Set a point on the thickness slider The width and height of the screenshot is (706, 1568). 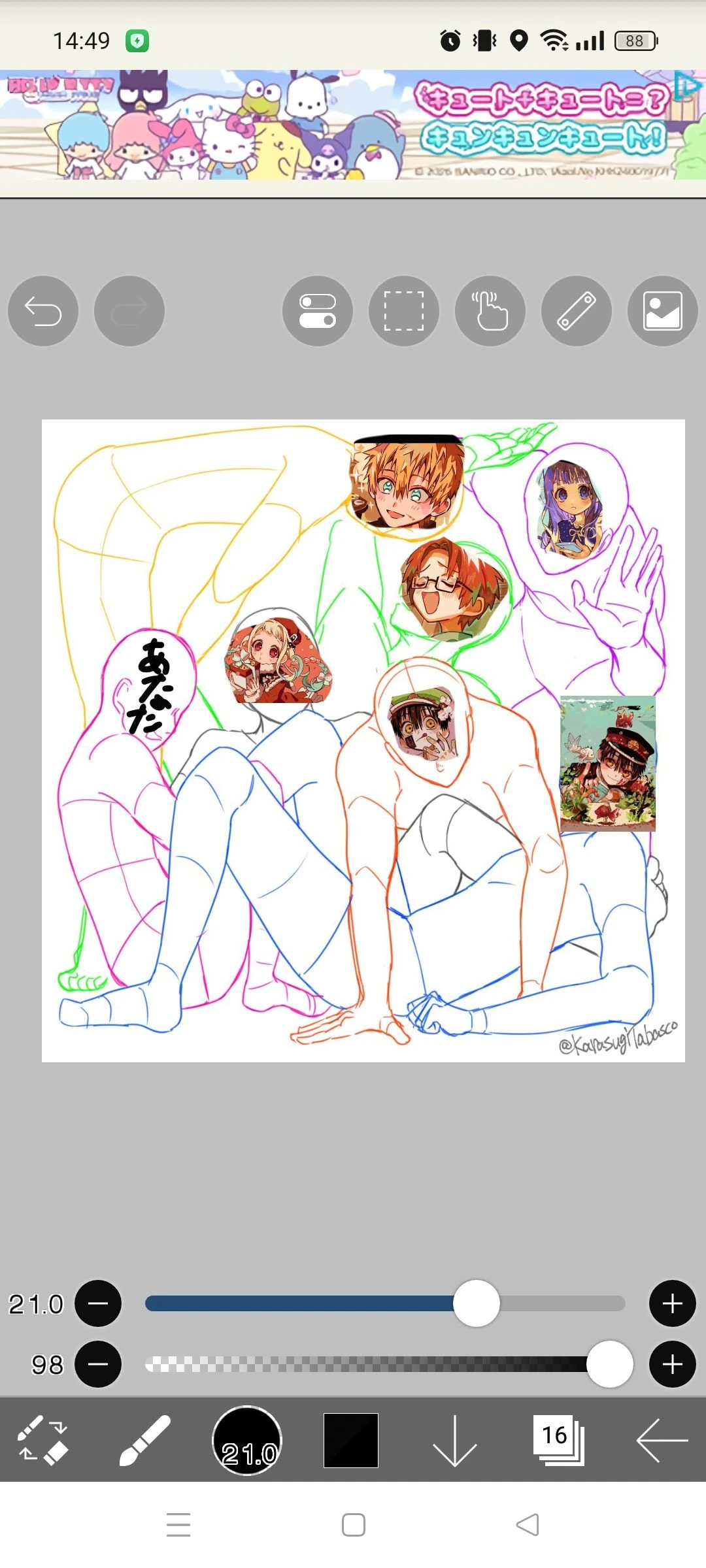pos(327,1303)
